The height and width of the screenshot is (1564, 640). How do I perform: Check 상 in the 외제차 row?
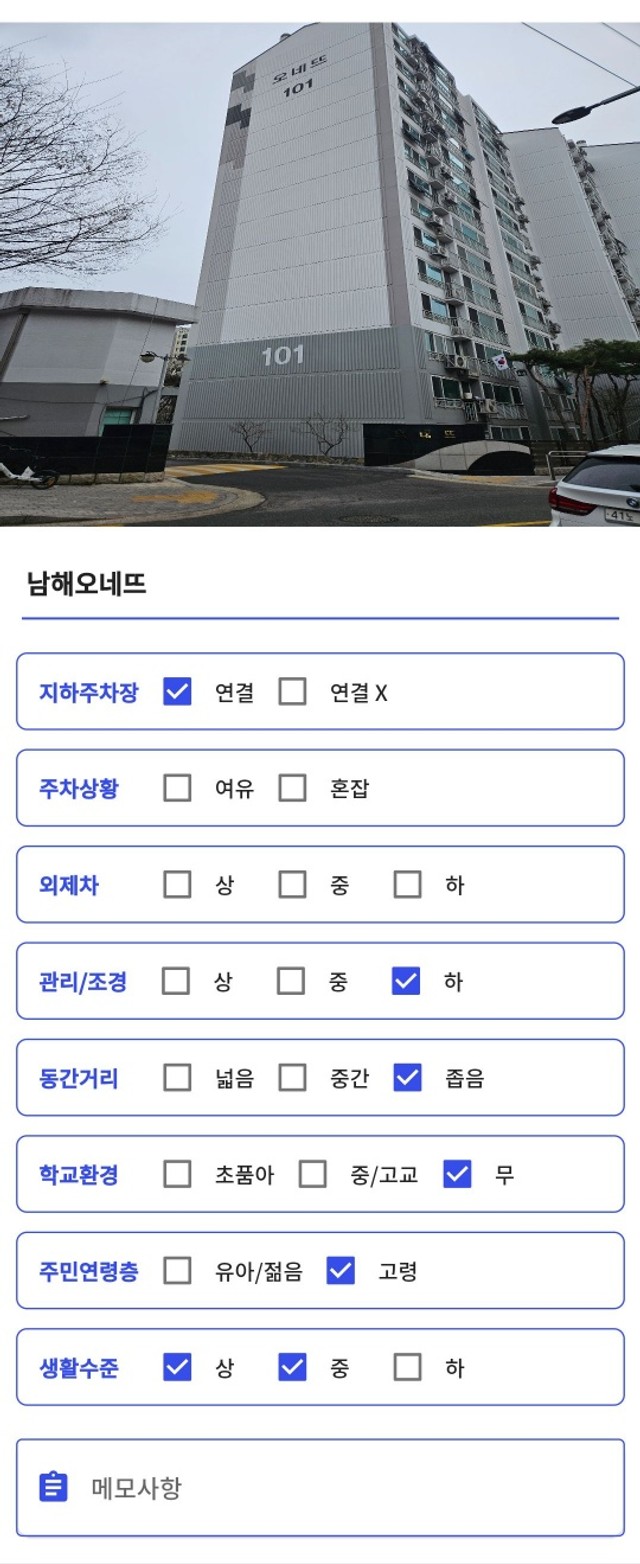177,885
